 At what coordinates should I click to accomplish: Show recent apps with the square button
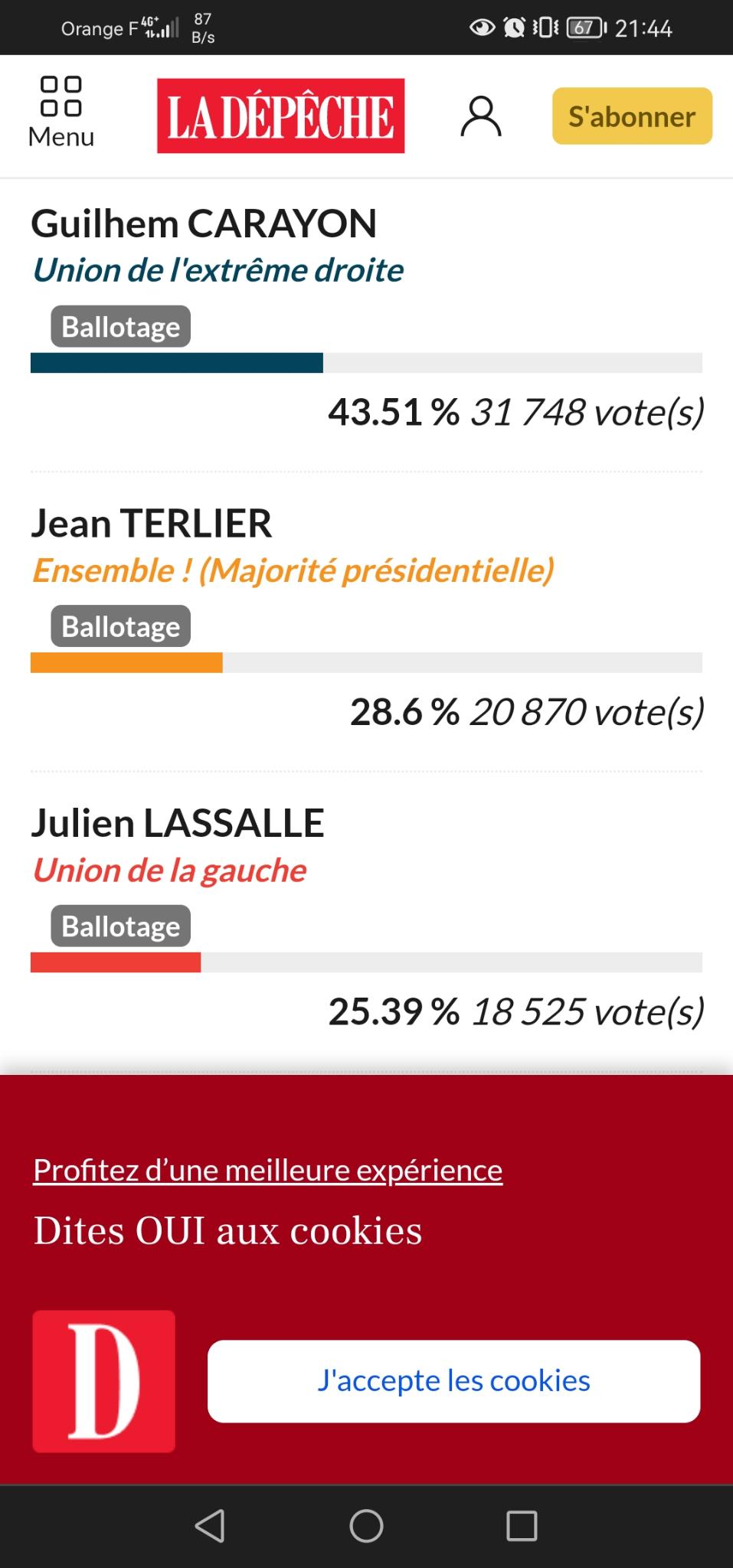[x=522, y=1526]
